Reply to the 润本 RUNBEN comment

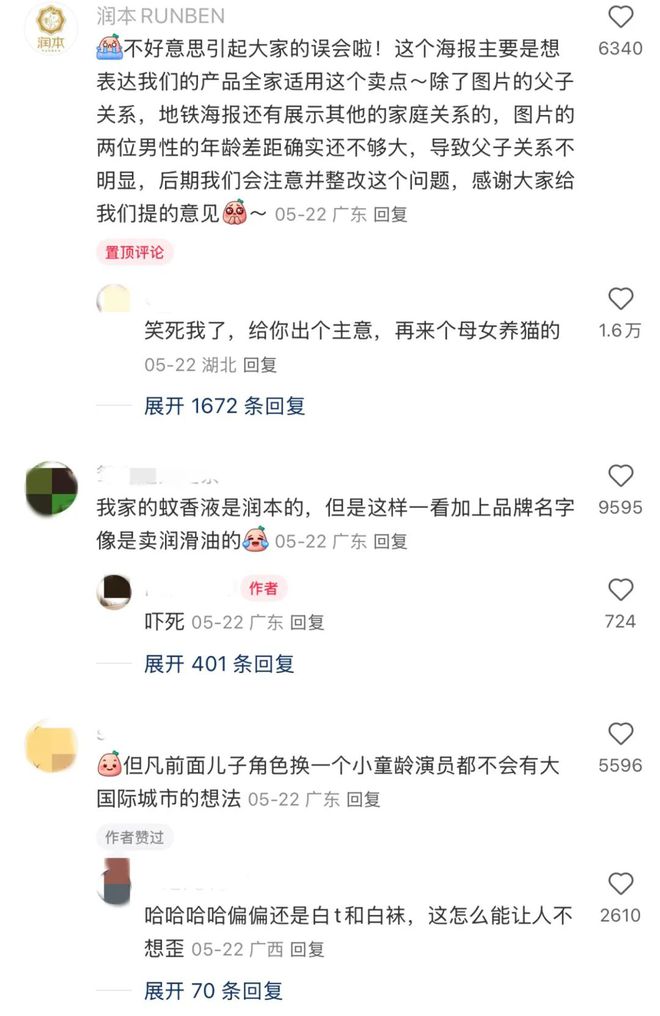390,214
